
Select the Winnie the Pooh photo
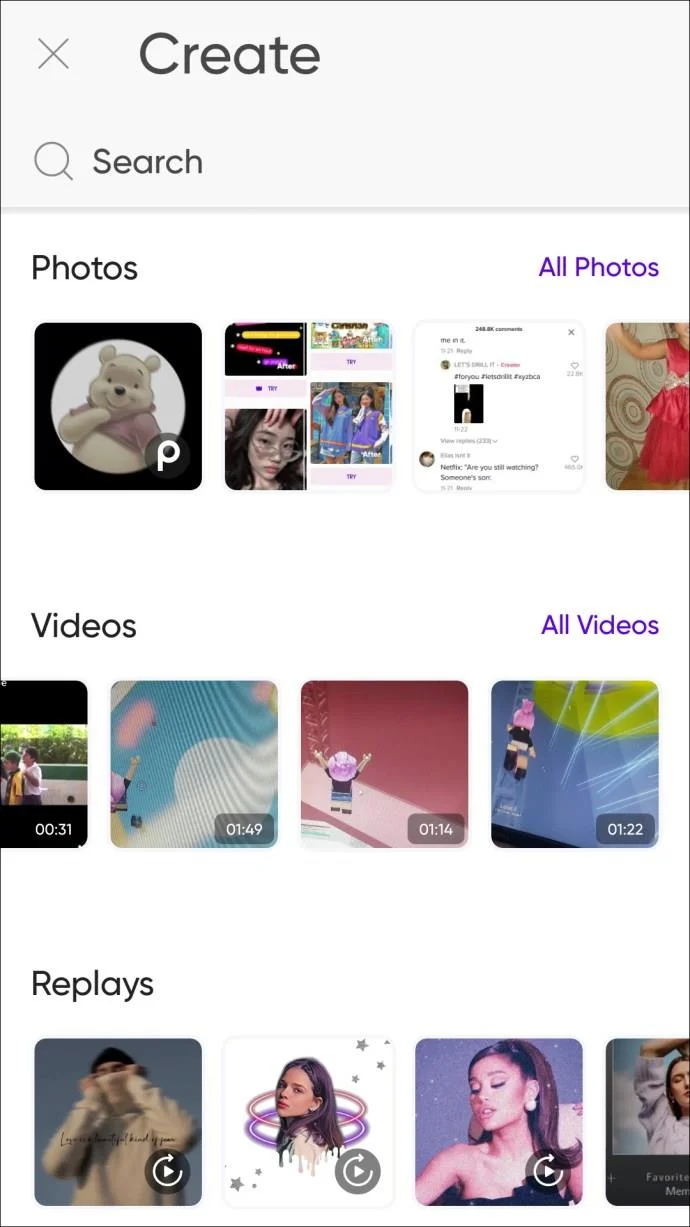(118, 406)
